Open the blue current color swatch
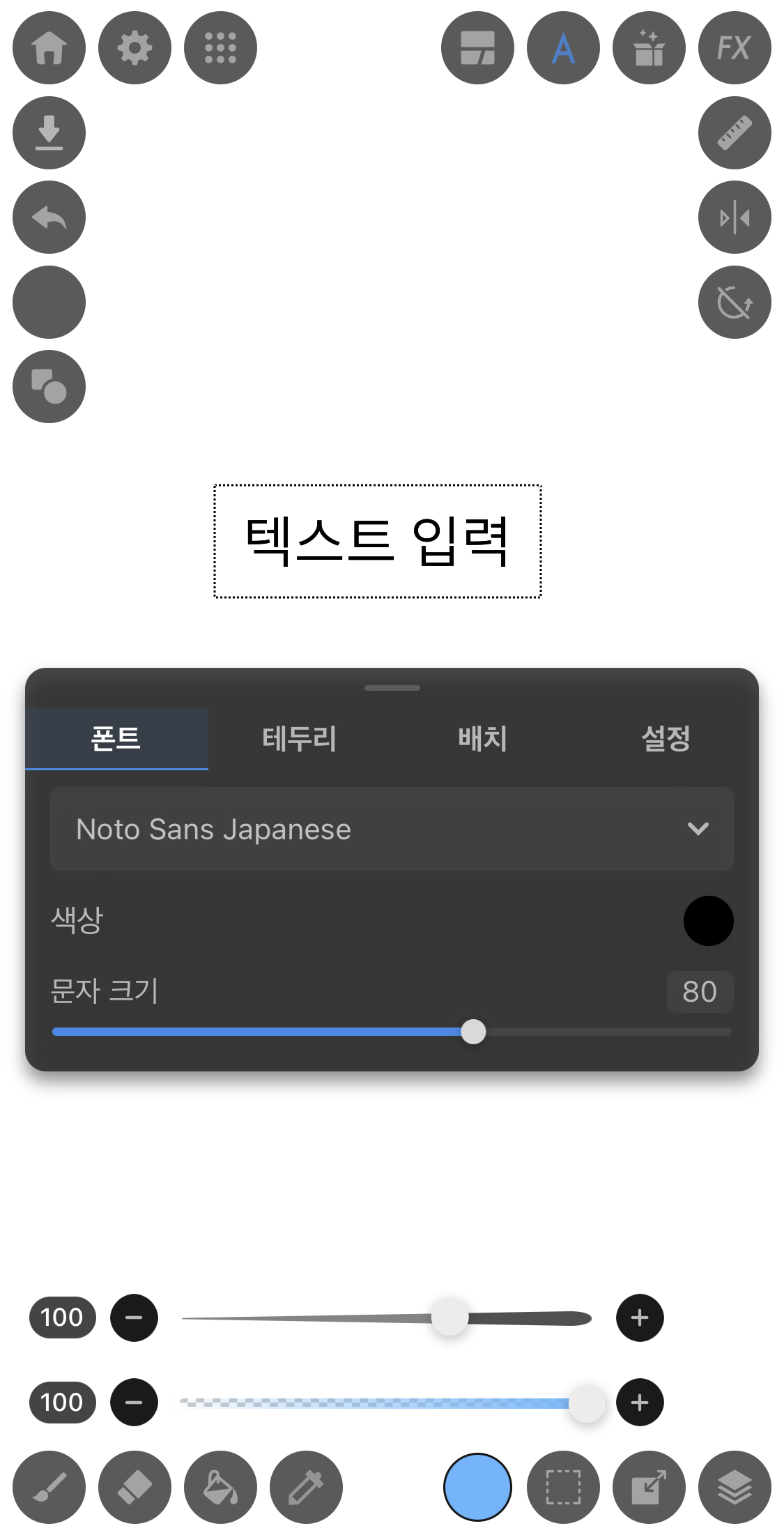 point(477,1487)
